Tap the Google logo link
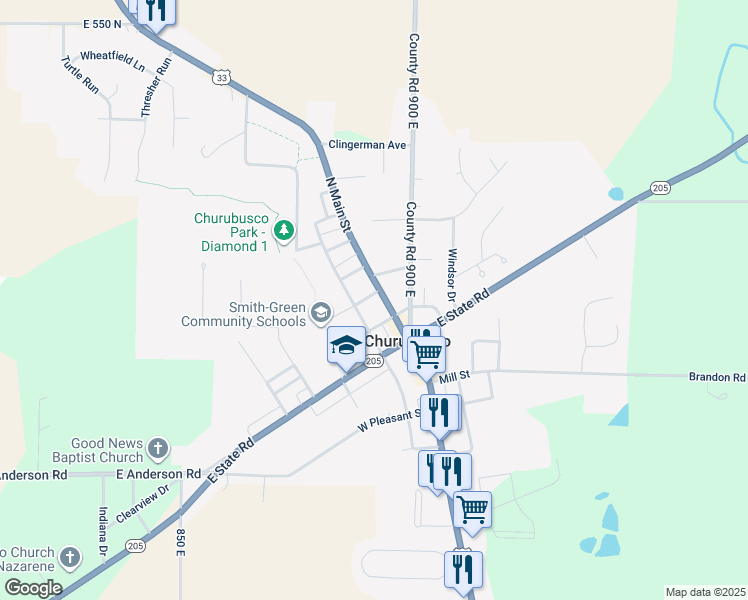This screenshot has width=748, height=600. [x=33, y=587]
